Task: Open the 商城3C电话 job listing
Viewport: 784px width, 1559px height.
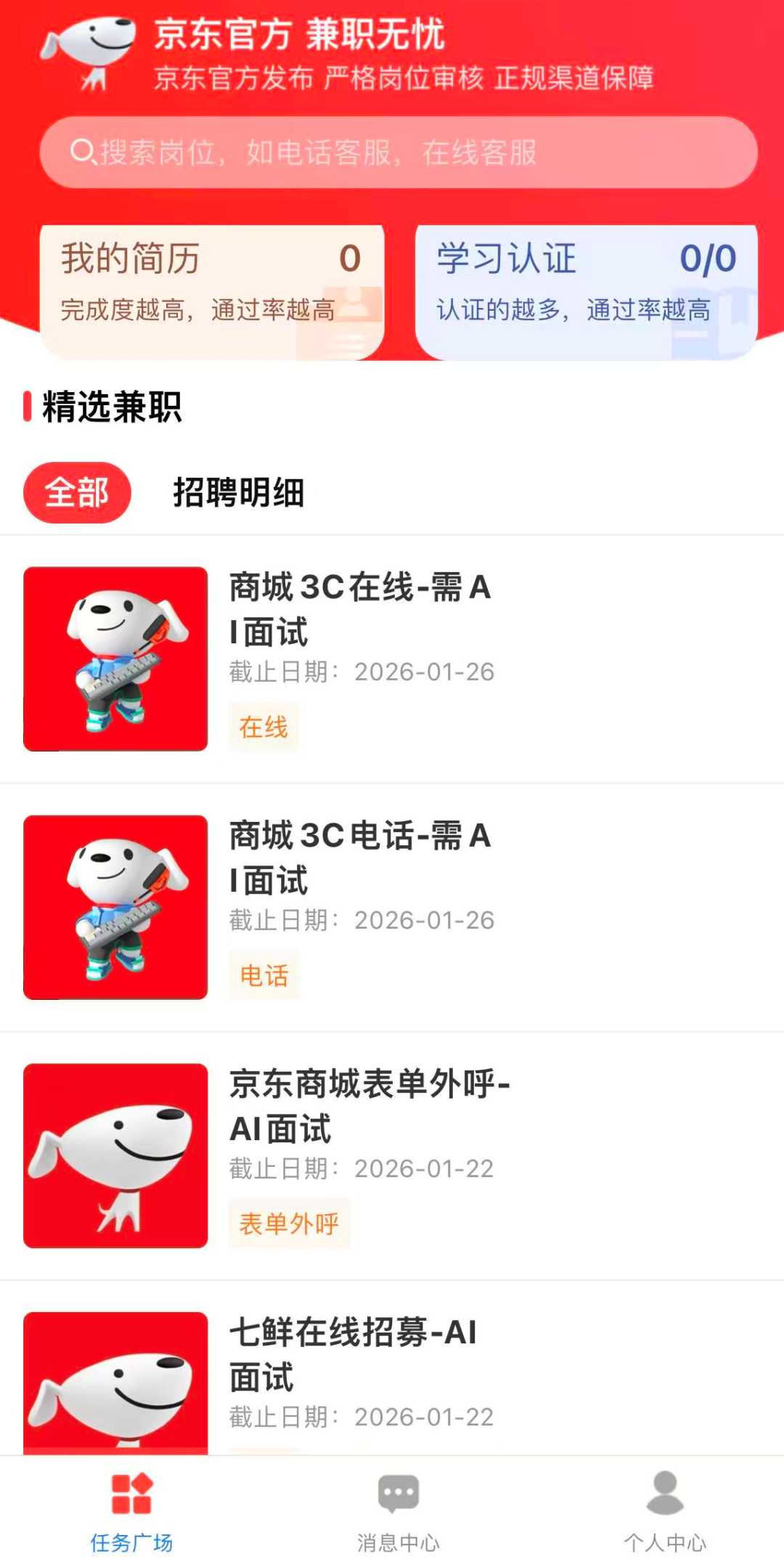Action: pos(392,907)
